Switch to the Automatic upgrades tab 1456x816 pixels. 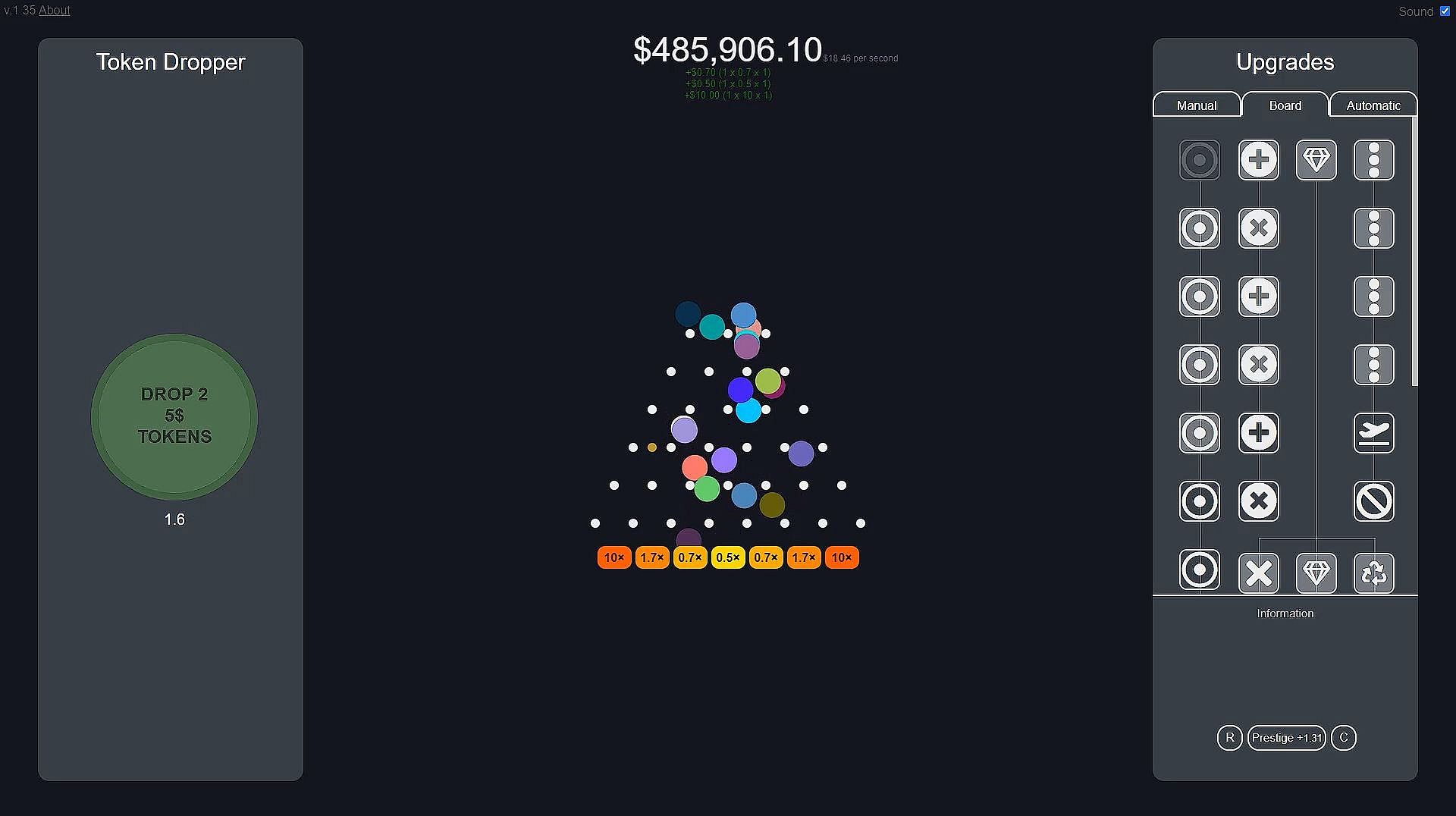click(x=1373, y=105)
